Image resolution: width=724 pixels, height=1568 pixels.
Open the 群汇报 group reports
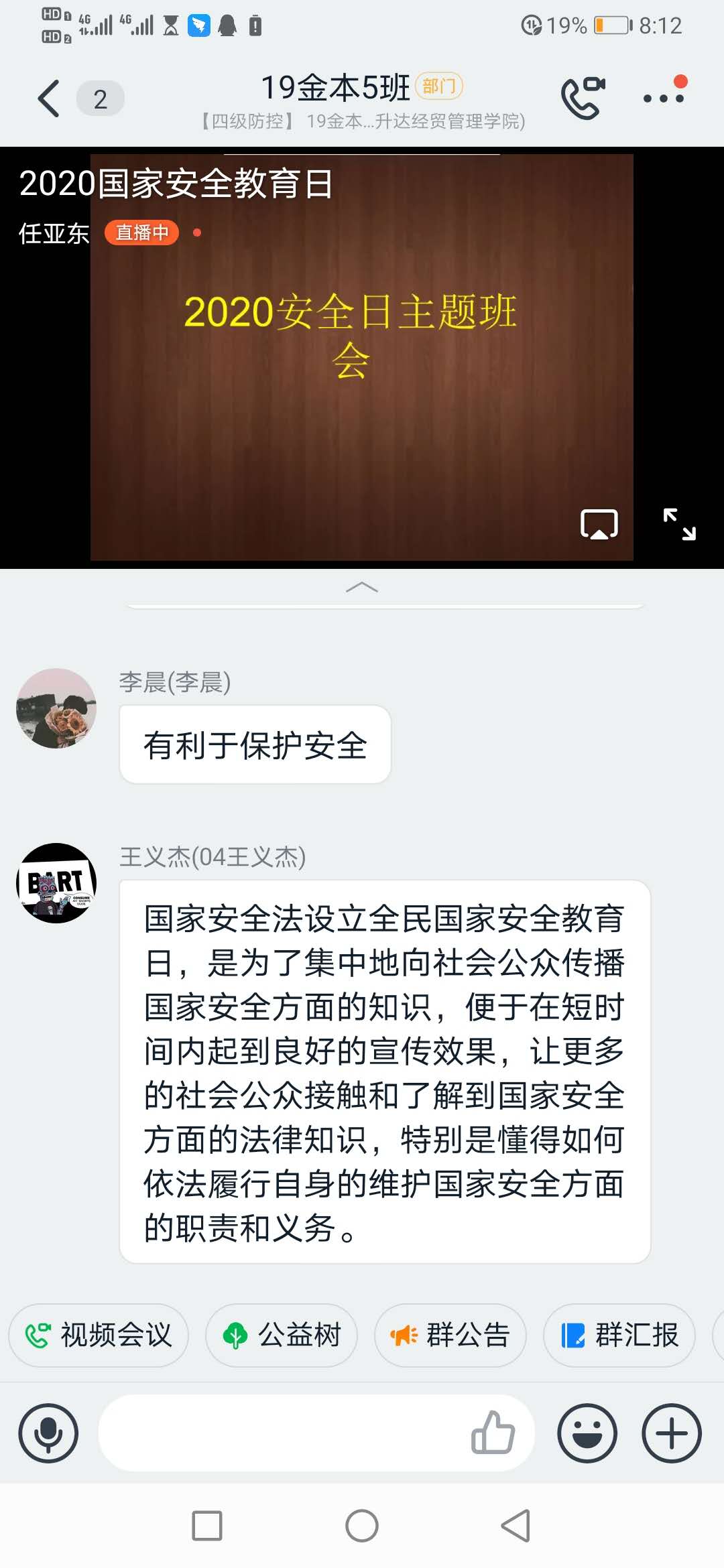(x=619, y=1335)
